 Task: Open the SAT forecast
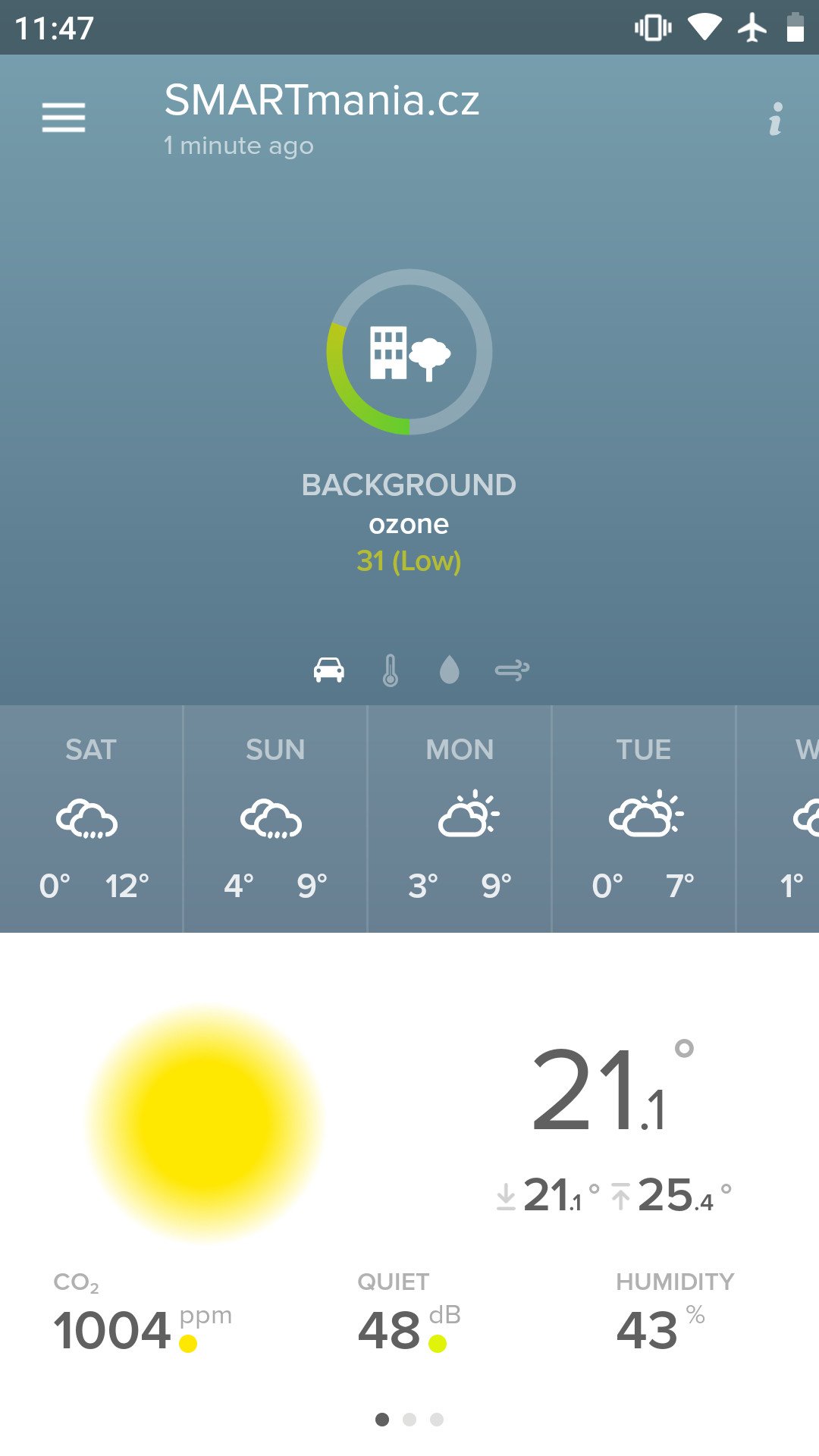click(x=91, y=819)
